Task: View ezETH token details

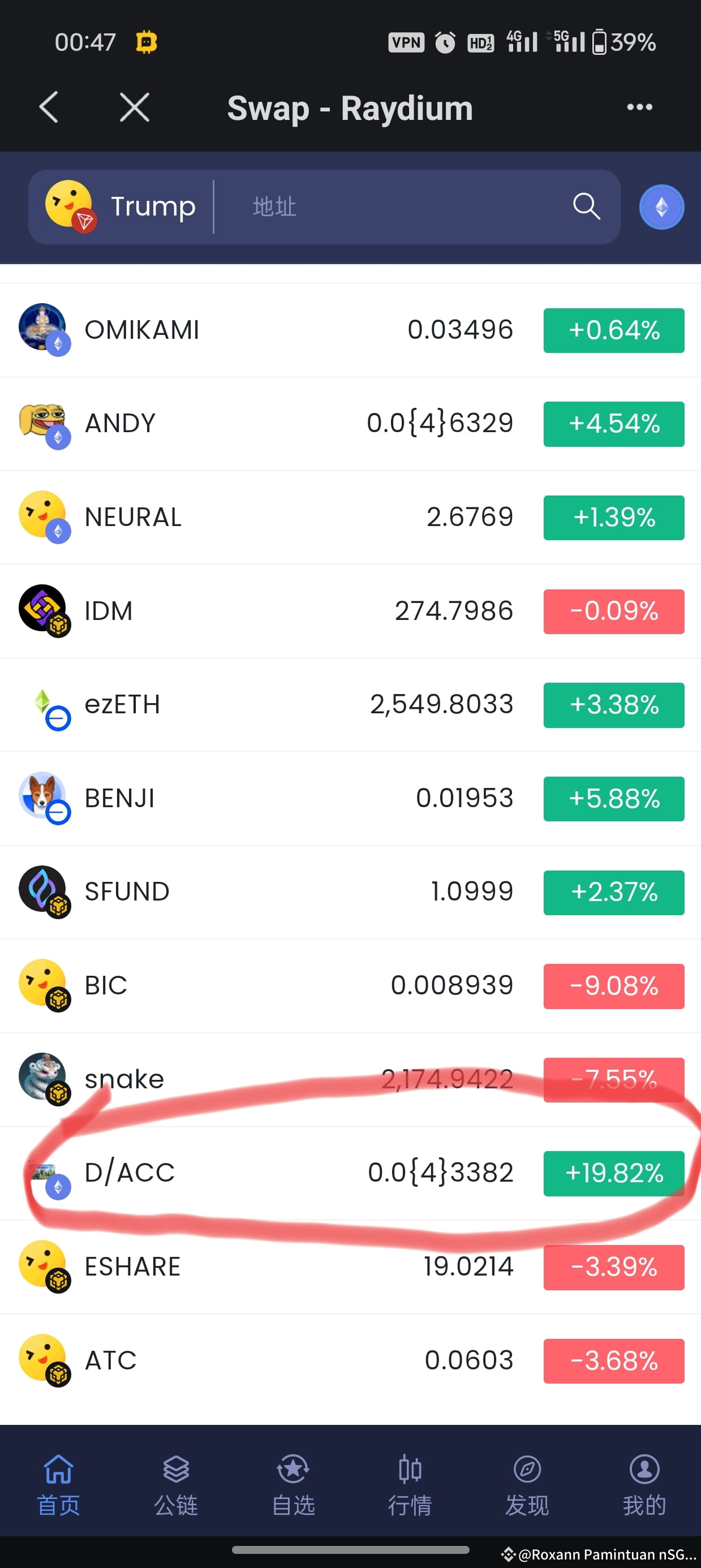Action: click(350, 705)
